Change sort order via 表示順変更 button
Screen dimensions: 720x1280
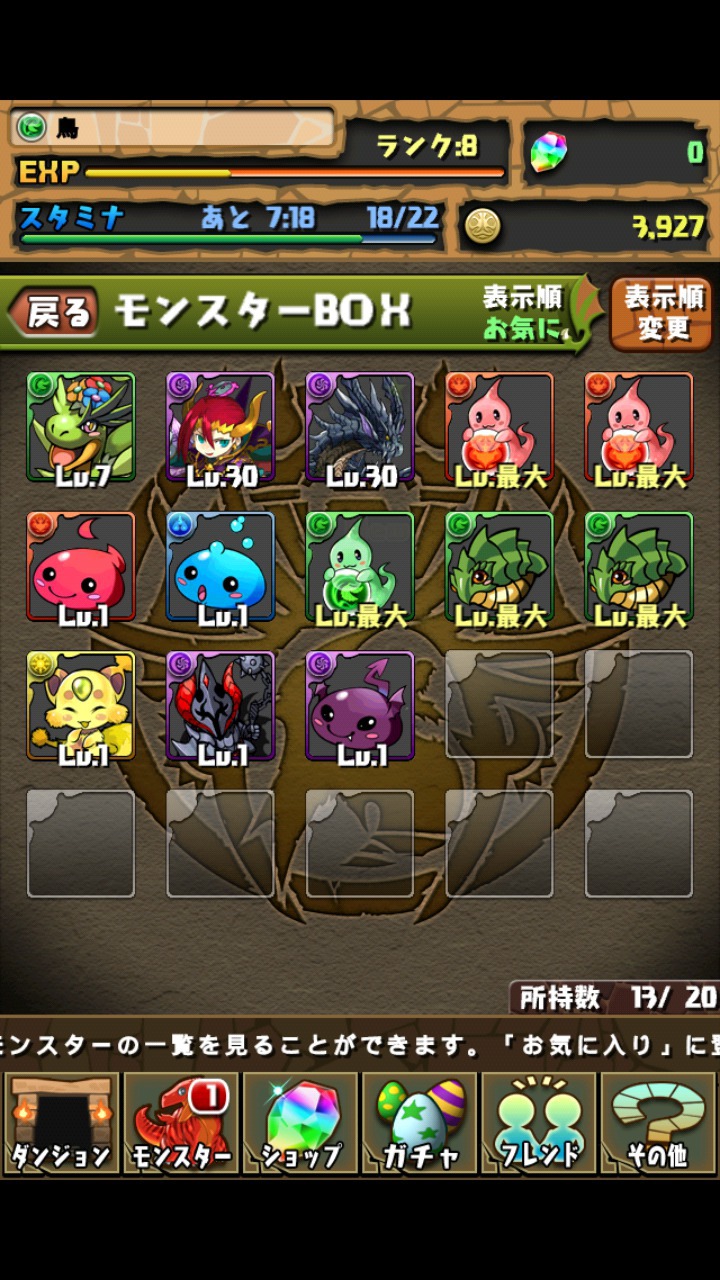661,314
